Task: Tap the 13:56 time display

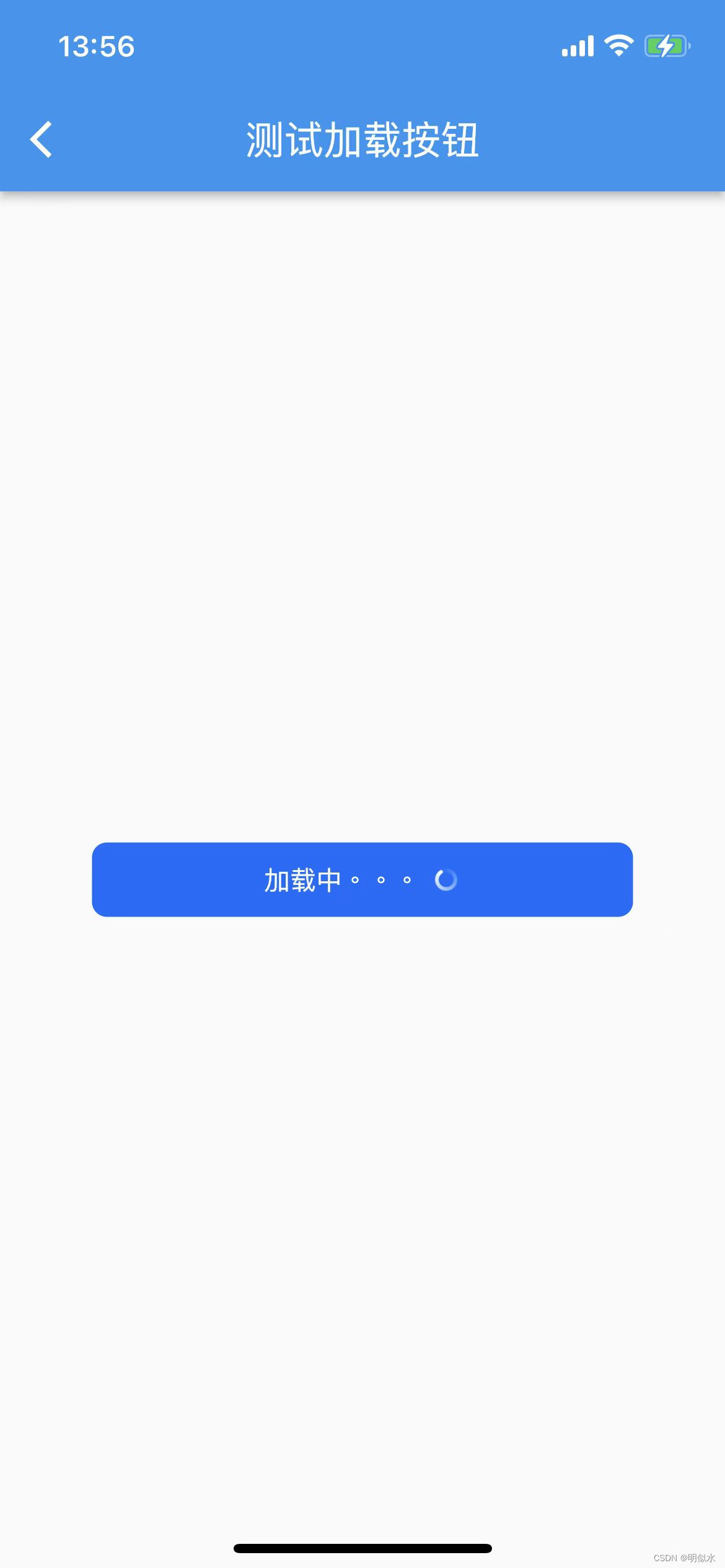Action: 97,45
